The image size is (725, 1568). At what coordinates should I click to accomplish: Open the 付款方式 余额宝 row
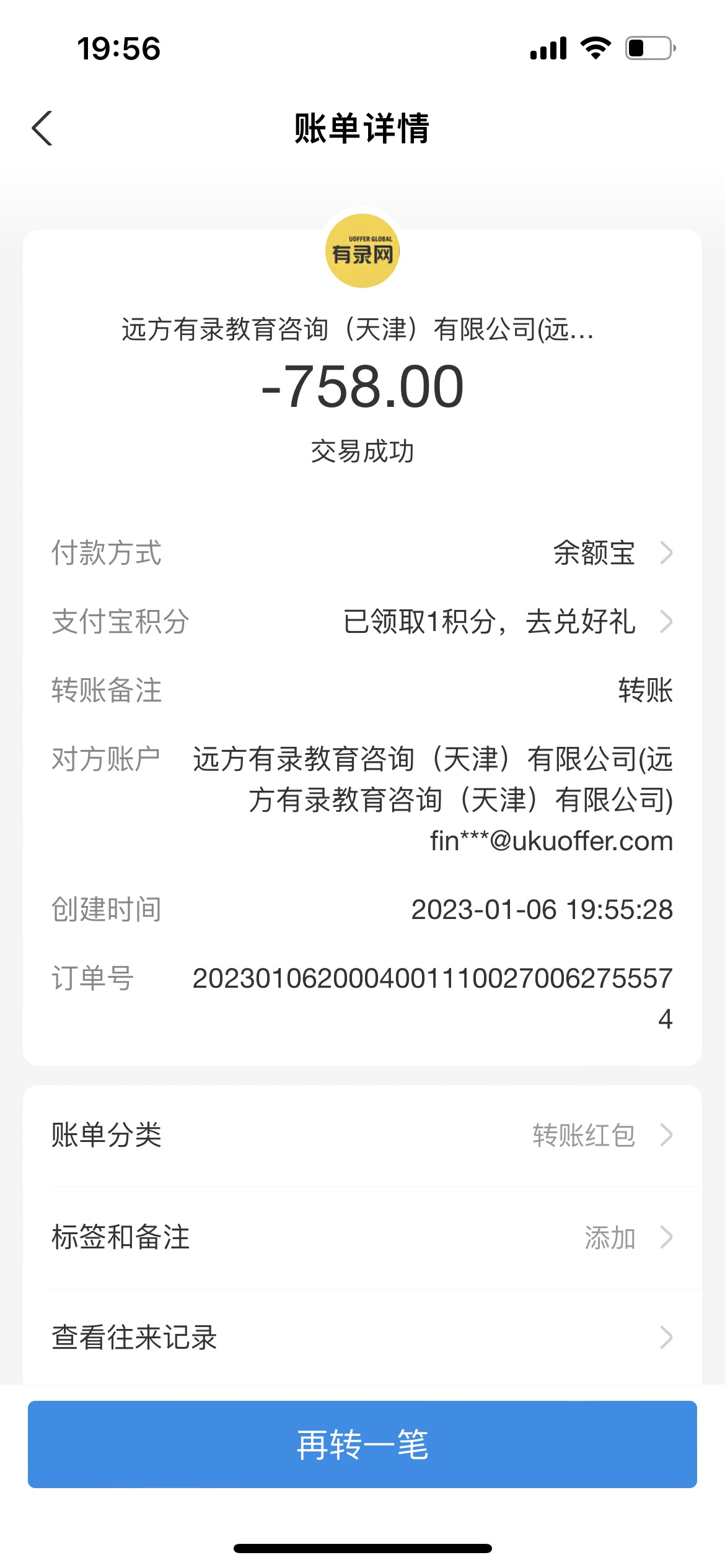(x=362, y=553)
